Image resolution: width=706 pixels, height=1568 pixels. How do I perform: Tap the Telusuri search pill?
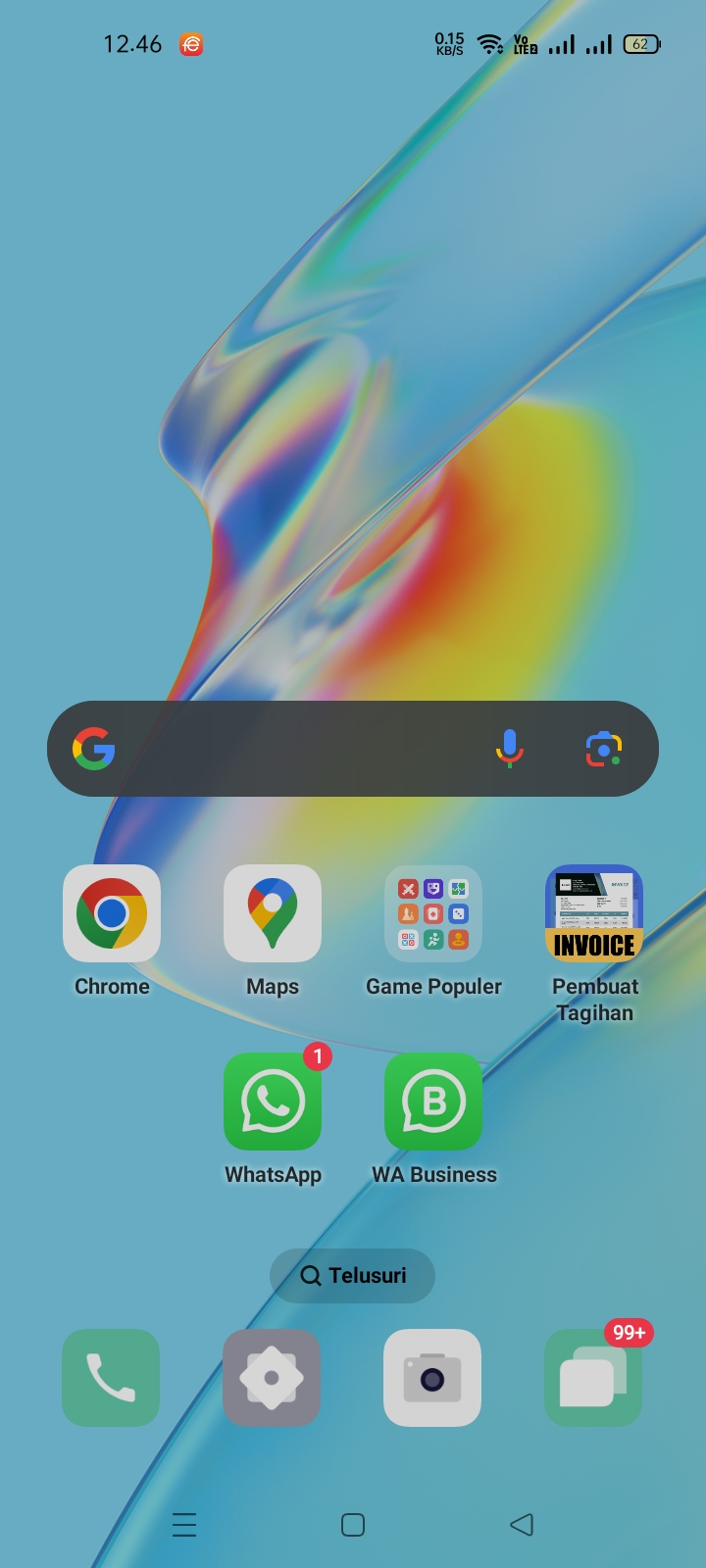coord(353,1275)
